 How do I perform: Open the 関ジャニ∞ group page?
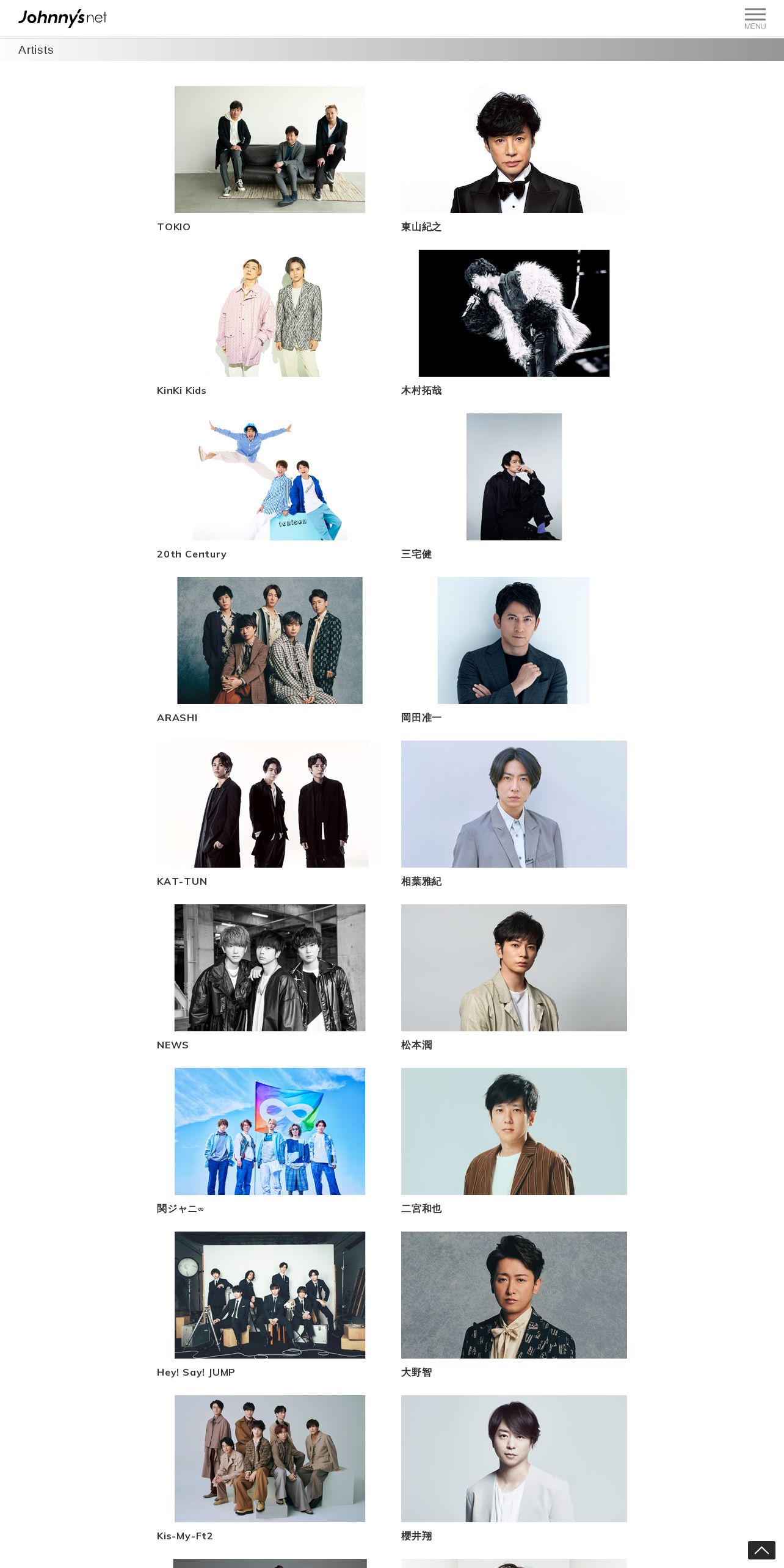(x=270, y=1141)
